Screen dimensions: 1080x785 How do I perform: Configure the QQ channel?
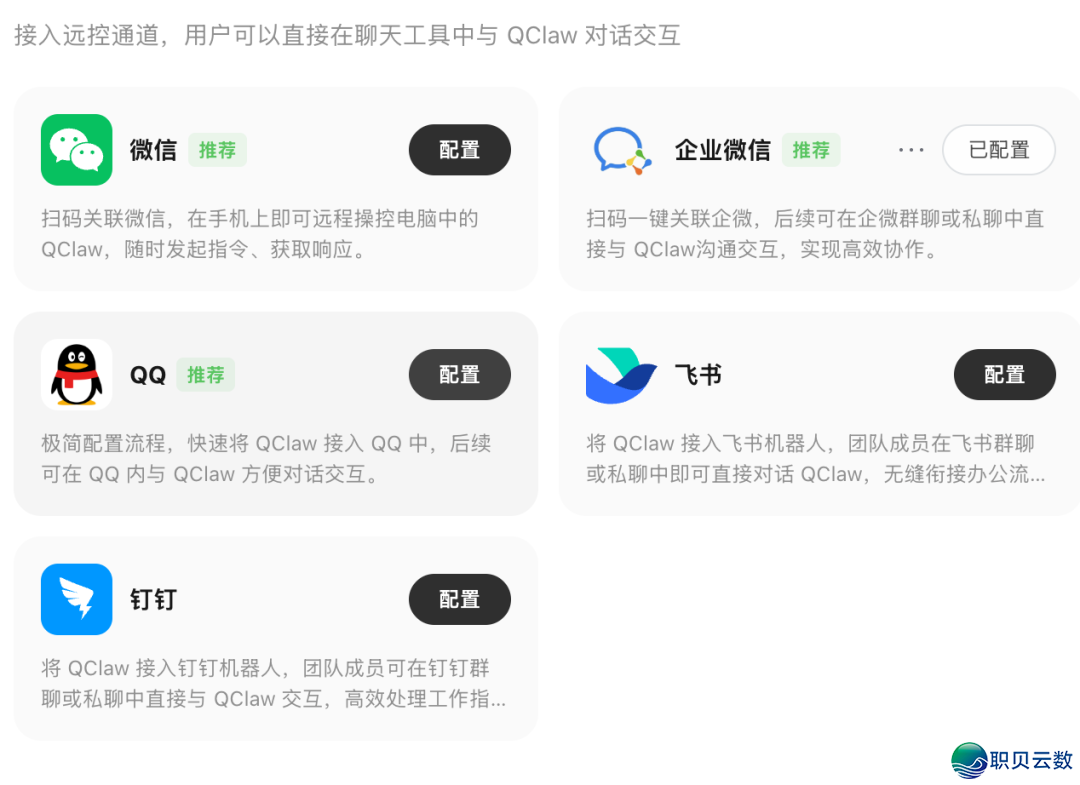(459, 375)
